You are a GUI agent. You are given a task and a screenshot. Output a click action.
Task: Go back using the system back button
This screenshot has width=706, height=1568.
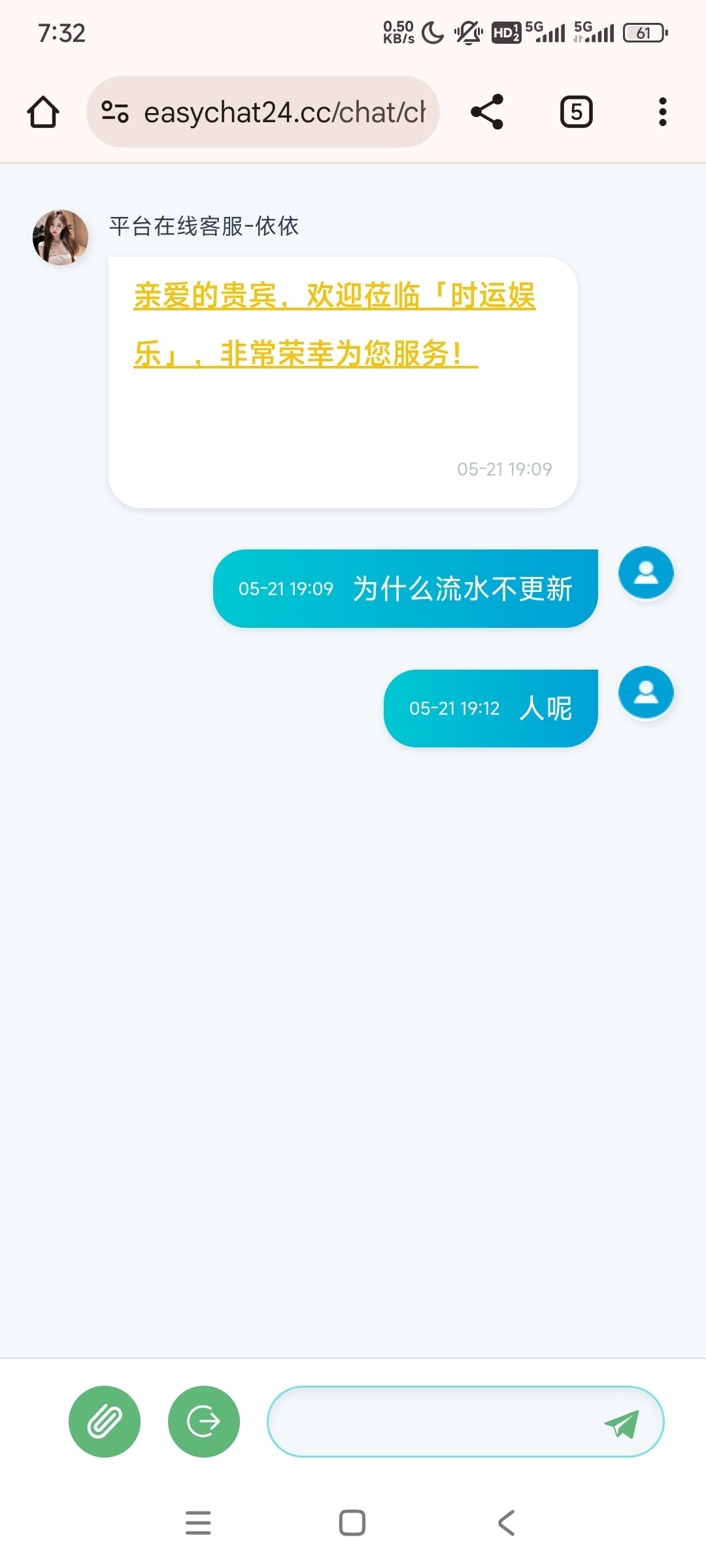click(507, 1522)
